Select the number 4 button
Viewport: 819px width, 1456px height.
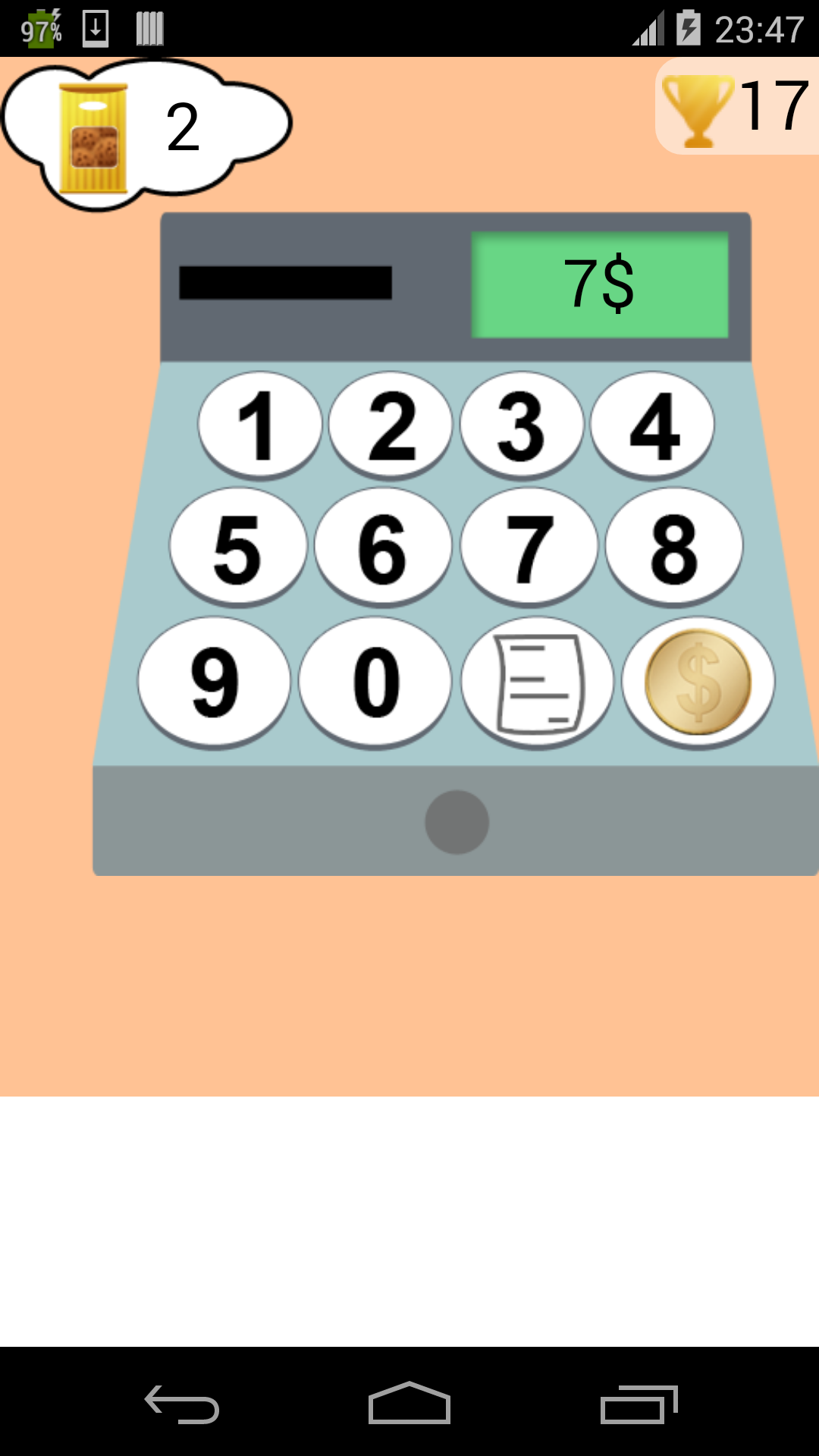[x=652, y=425]
